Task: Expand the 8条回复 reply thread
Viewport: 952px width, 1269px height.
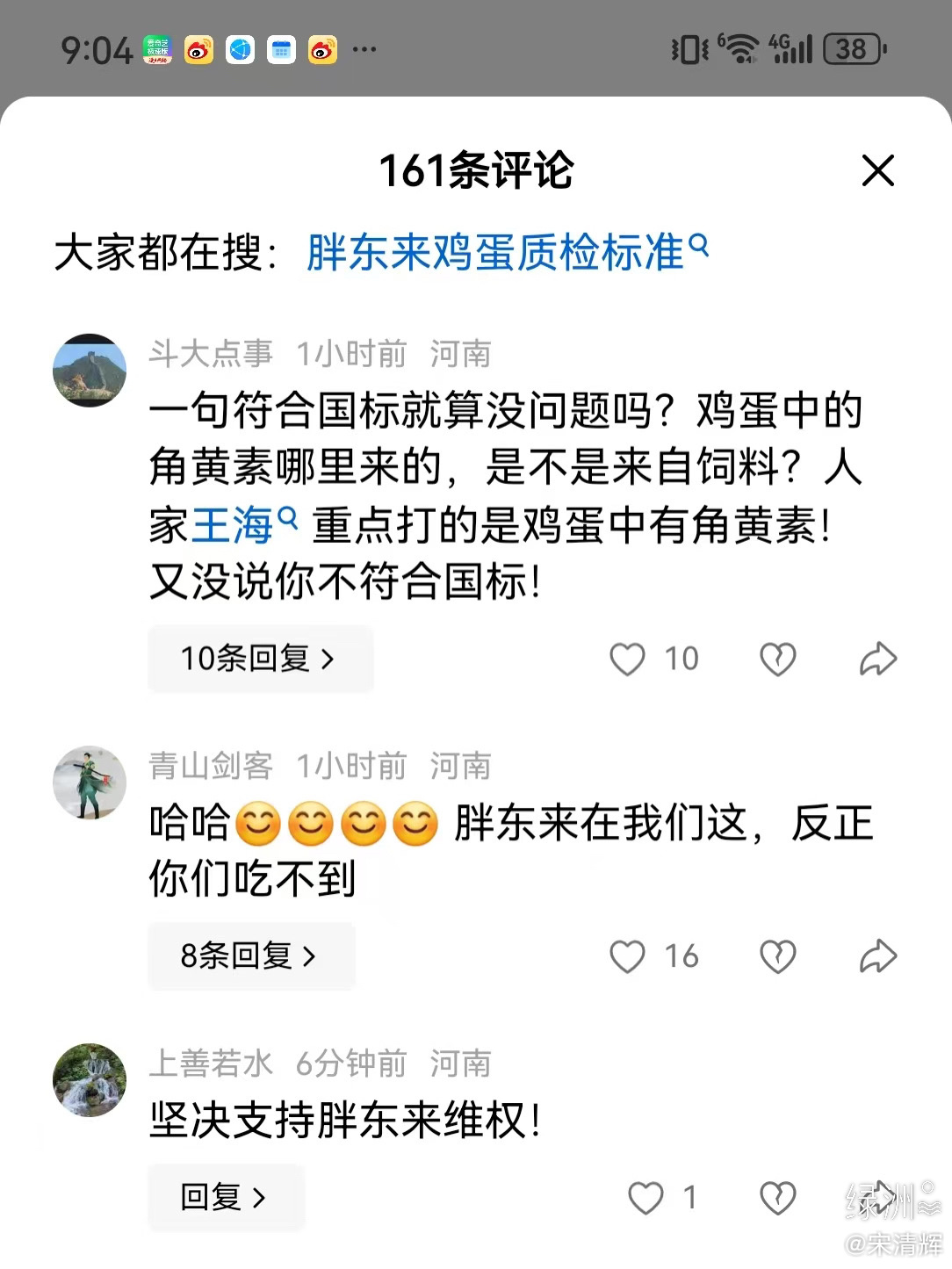Action: coord(251,956)
